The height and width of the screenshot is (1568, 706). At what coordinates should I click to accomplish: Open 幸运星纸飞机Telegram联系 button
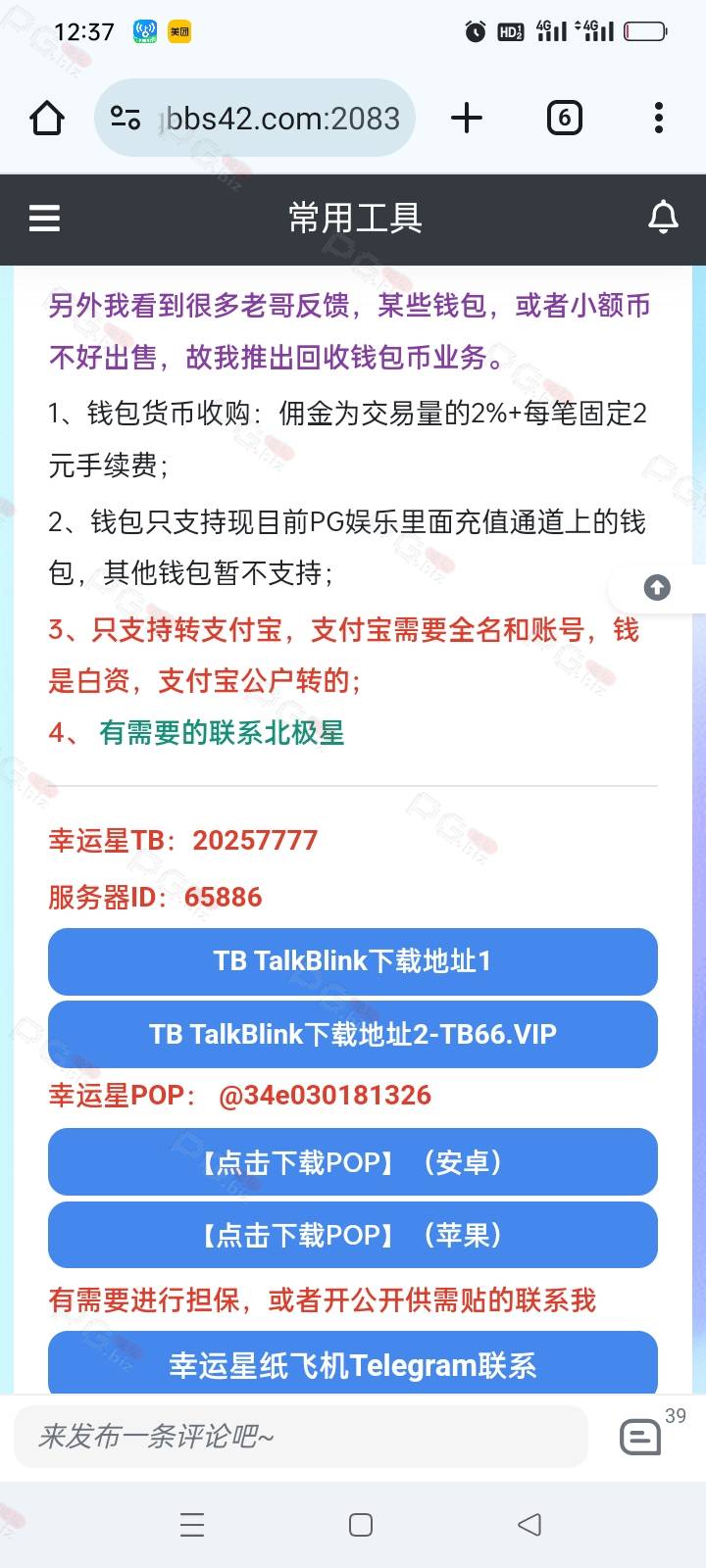353,1363
